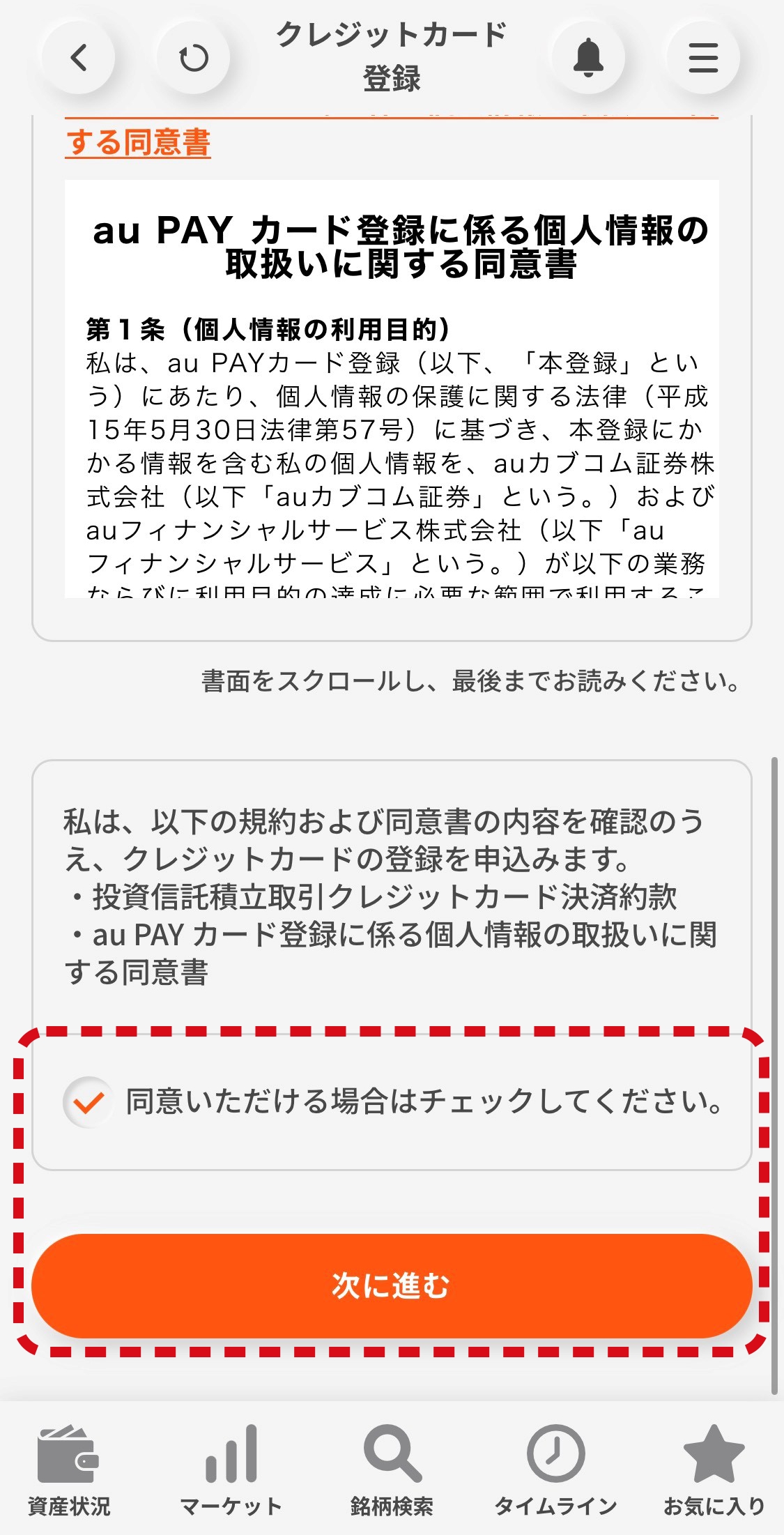Reload the page with refresh icon
784x1535 pixels.
click(x=193, y=58)
